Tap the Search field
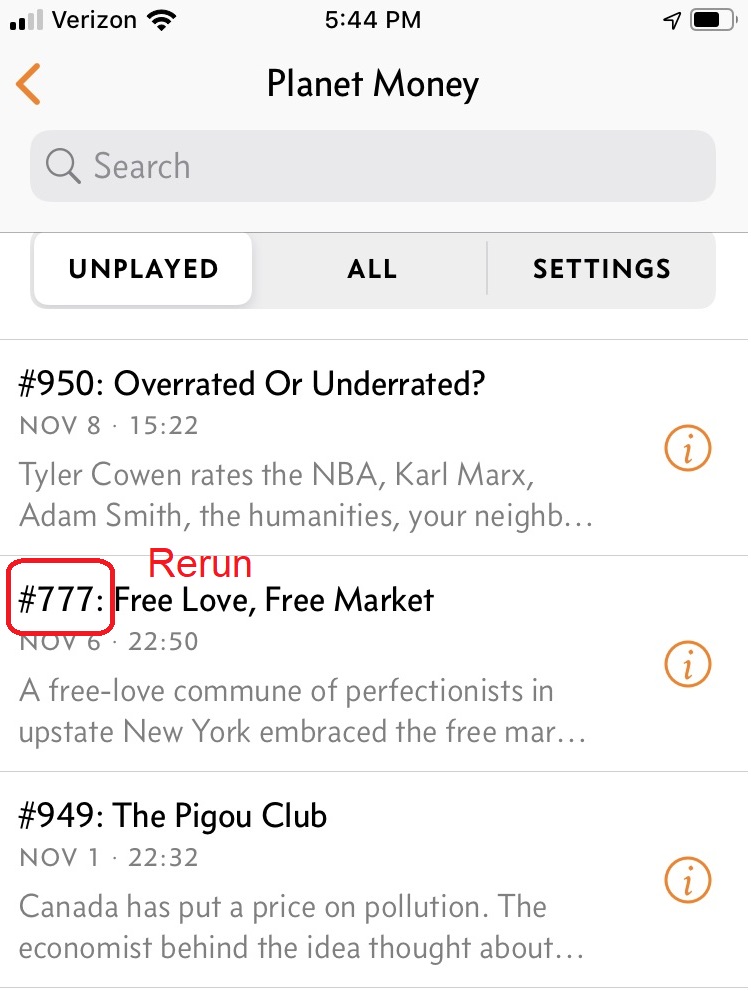The height and width of the screenshot is (991, 751). [x=372, y=166]
